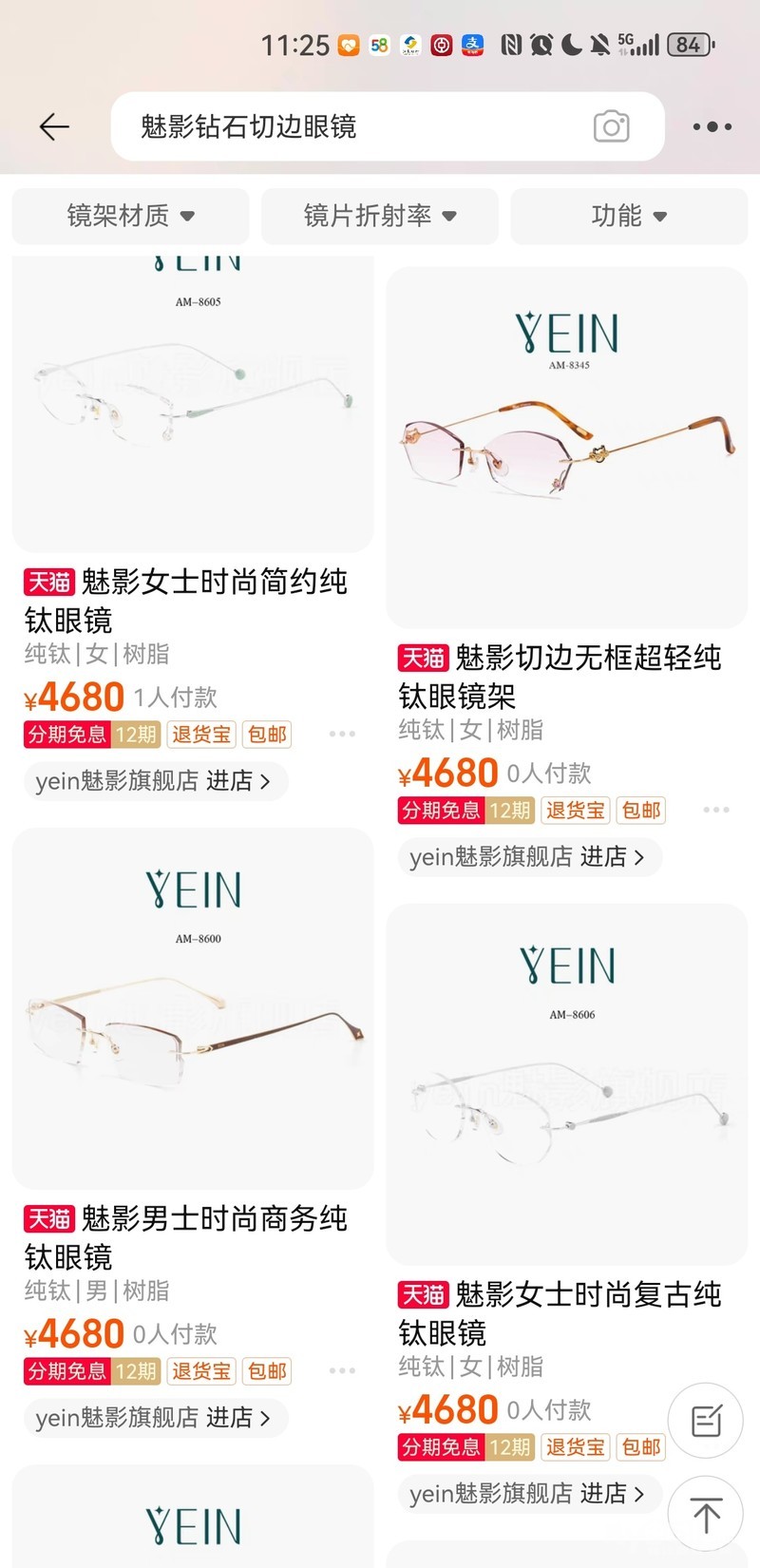760x1568 pixels.
Task: Enter store from 魅影男士时尚商务纯钛眼镜 listing
Action: tap(154, 1418)
